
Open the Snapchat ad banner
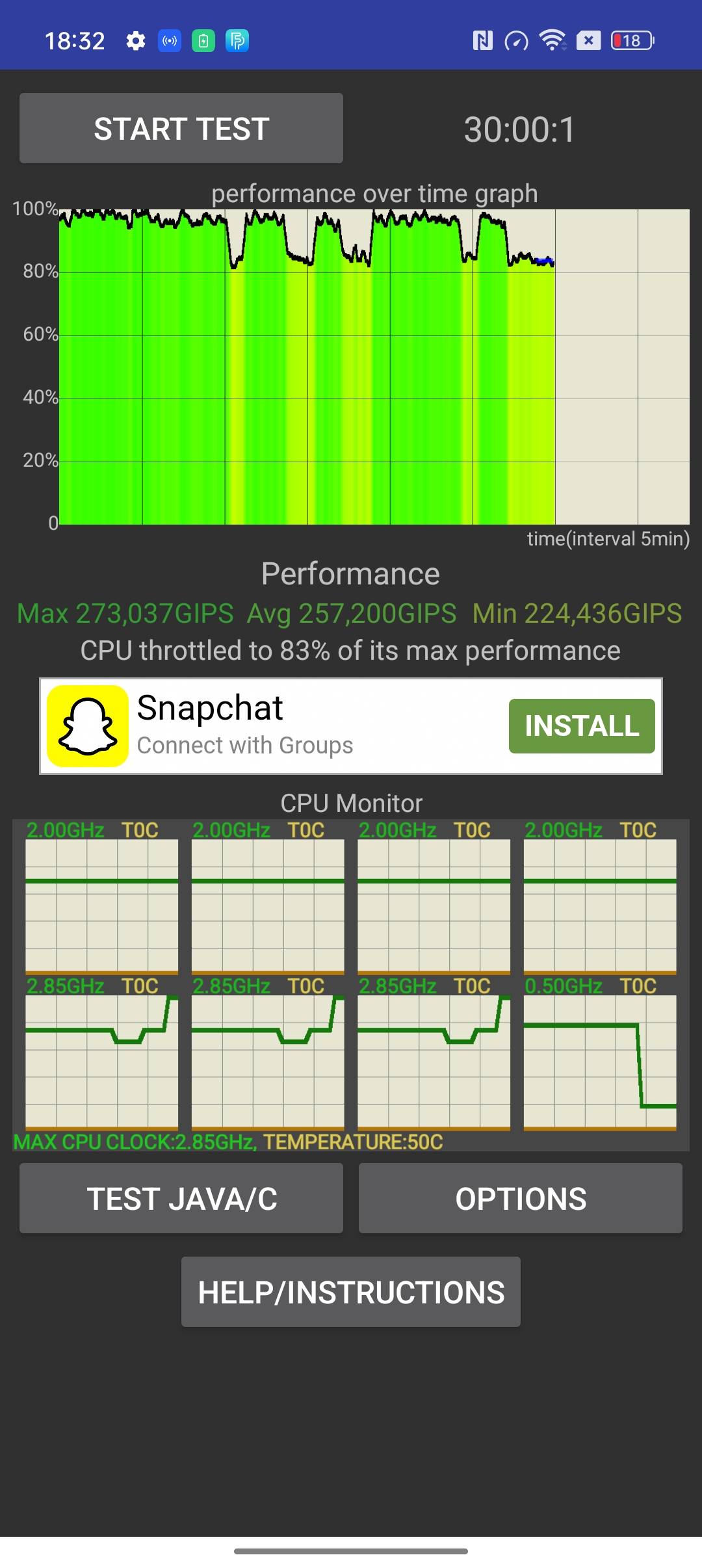tap(351, 726)
